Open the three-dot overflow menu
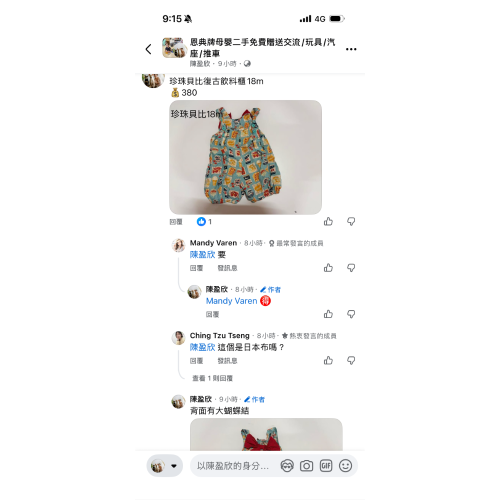Screen dimensions: 500x500 [351, 49]
